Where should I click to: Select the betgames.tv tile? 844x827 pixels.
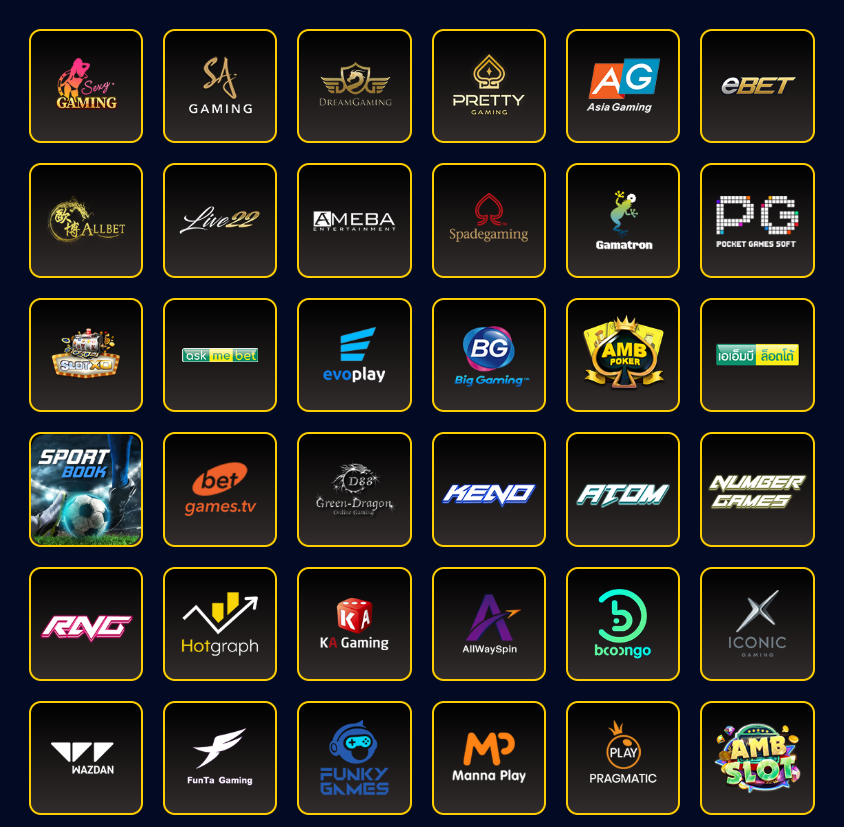(220, 489)
